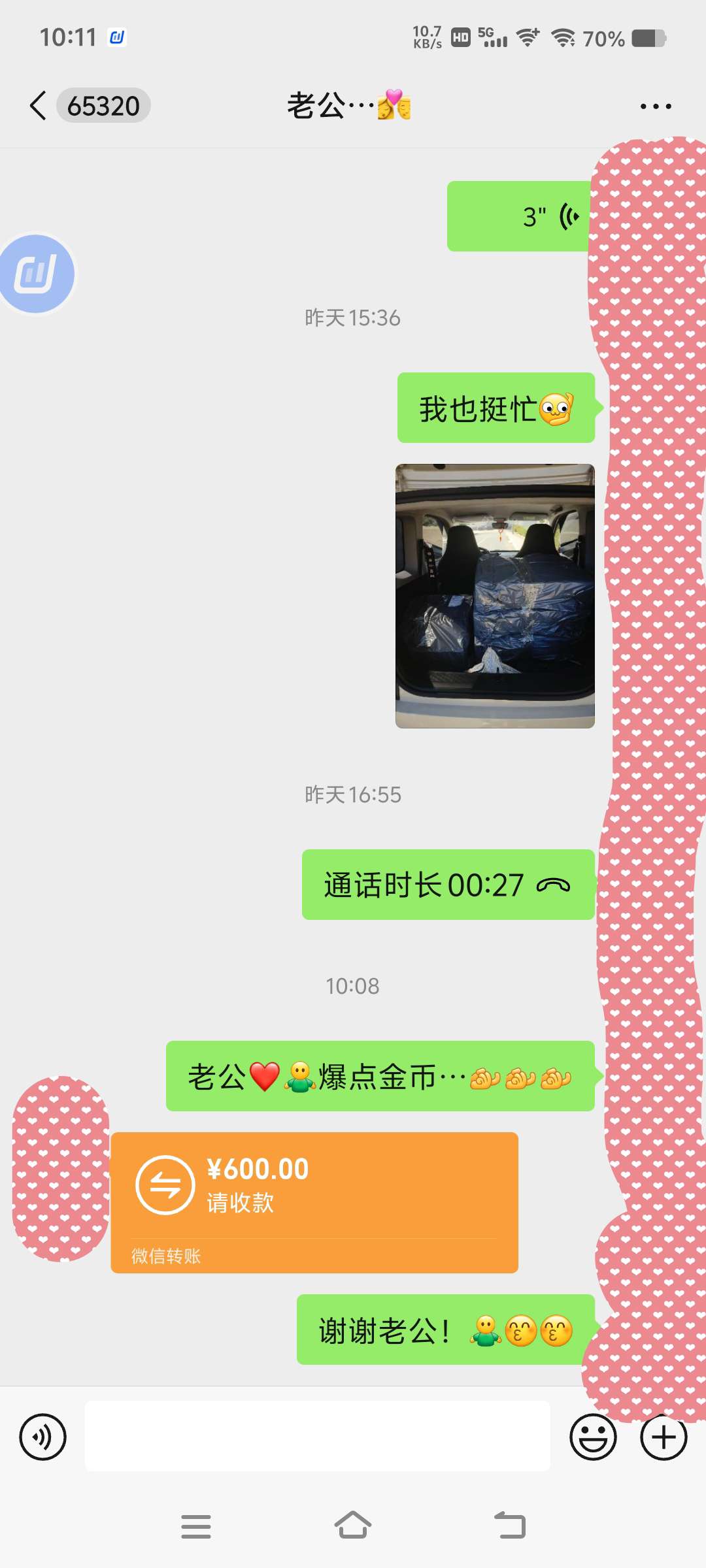Screen dimensions: 706x1568
Task: Open the chat overflow menu
Action: 655,106
